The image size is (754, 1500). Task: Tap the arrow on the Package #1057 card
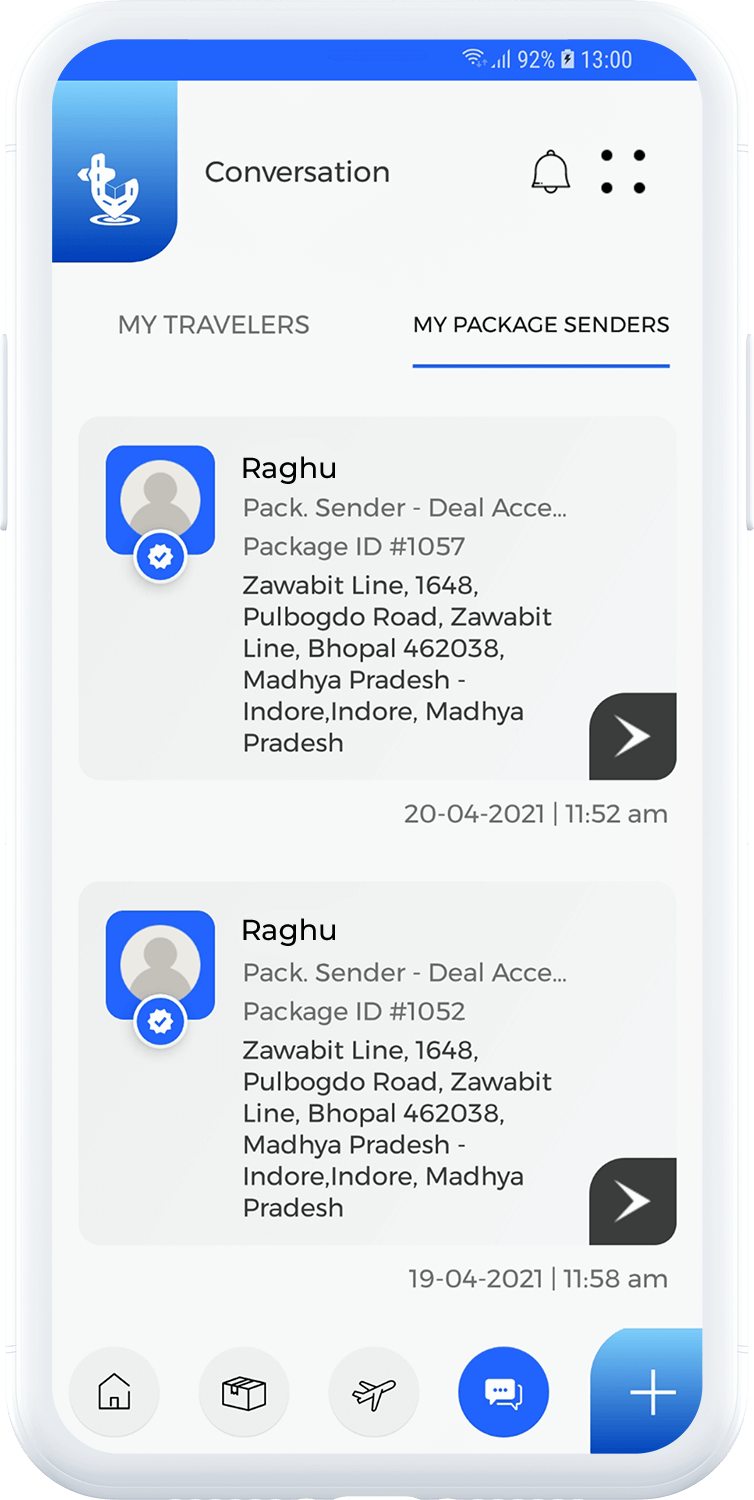(633, 736)
